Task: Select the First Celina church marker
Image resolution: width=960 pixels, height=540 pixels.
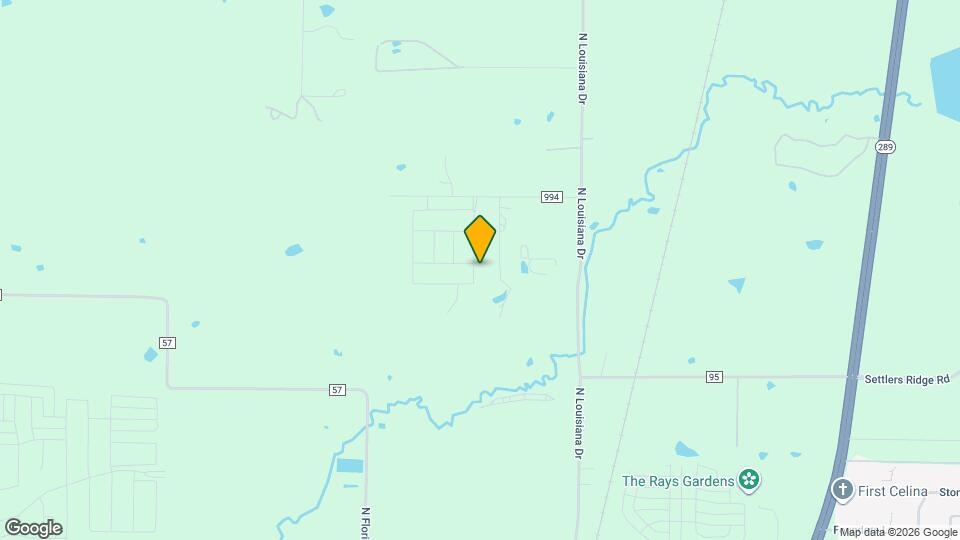Action: [x=843, y=491]
